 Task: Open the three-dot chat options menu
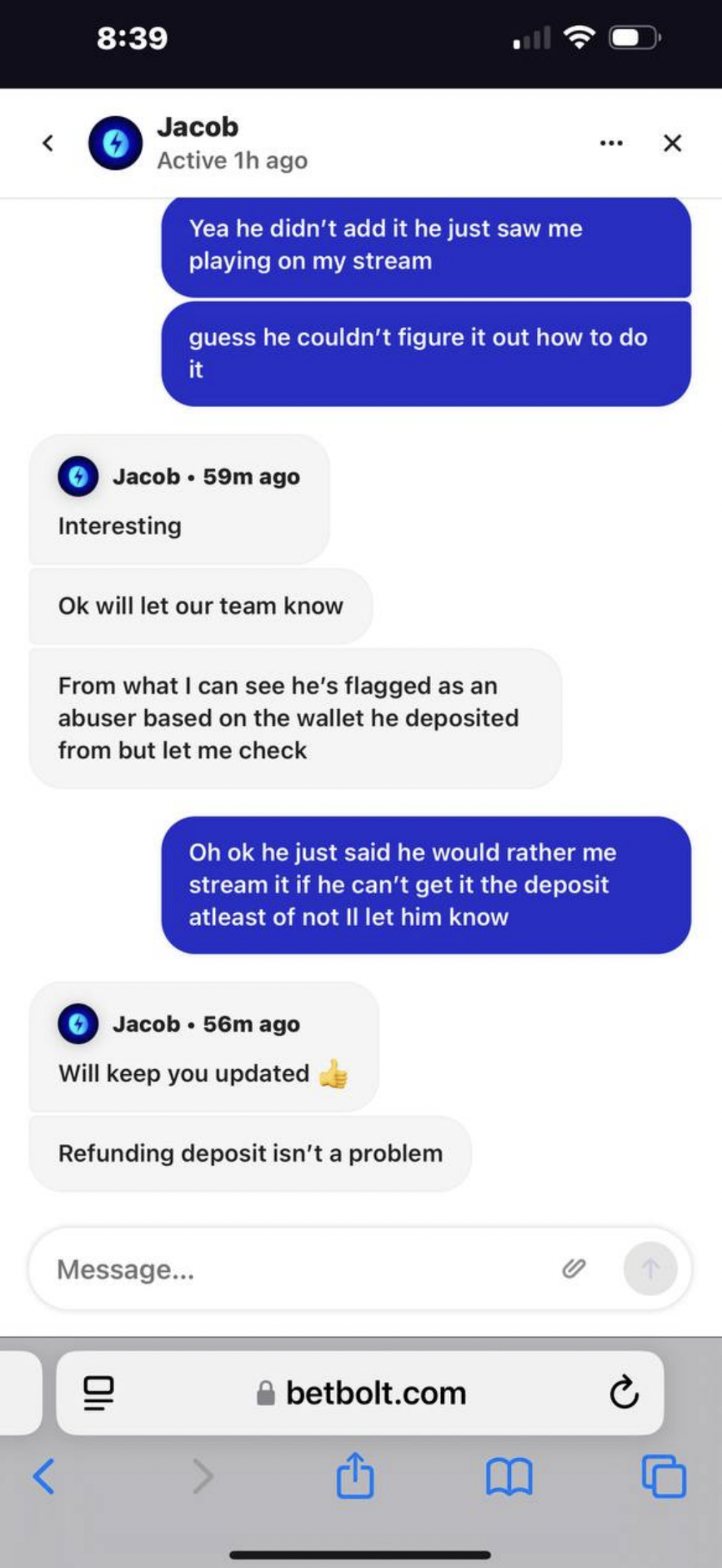(611, 143)
